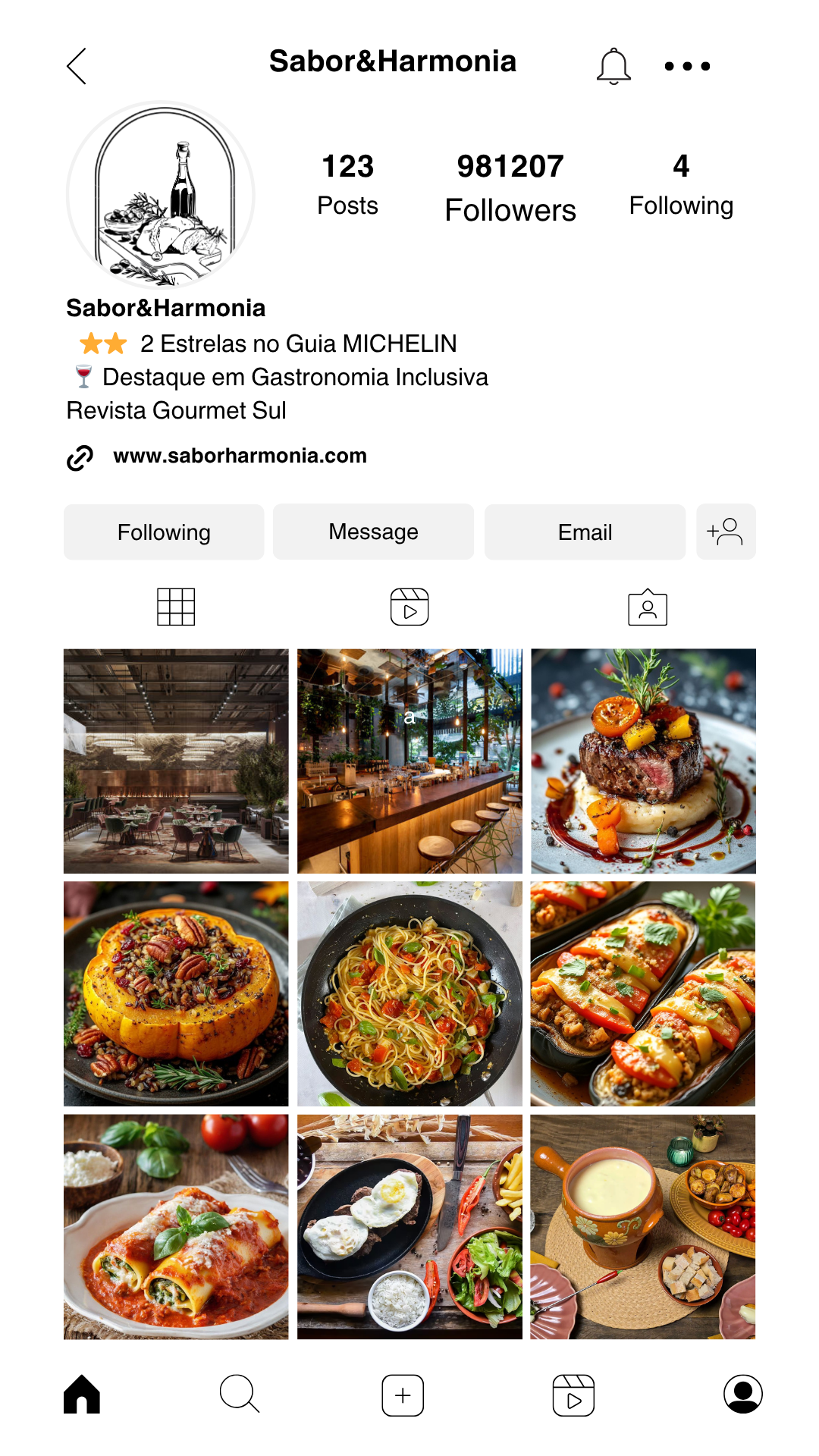This screenshot has width=819, height=1456.
Task: View the 981207 followers list
Action: coord(510,187)
